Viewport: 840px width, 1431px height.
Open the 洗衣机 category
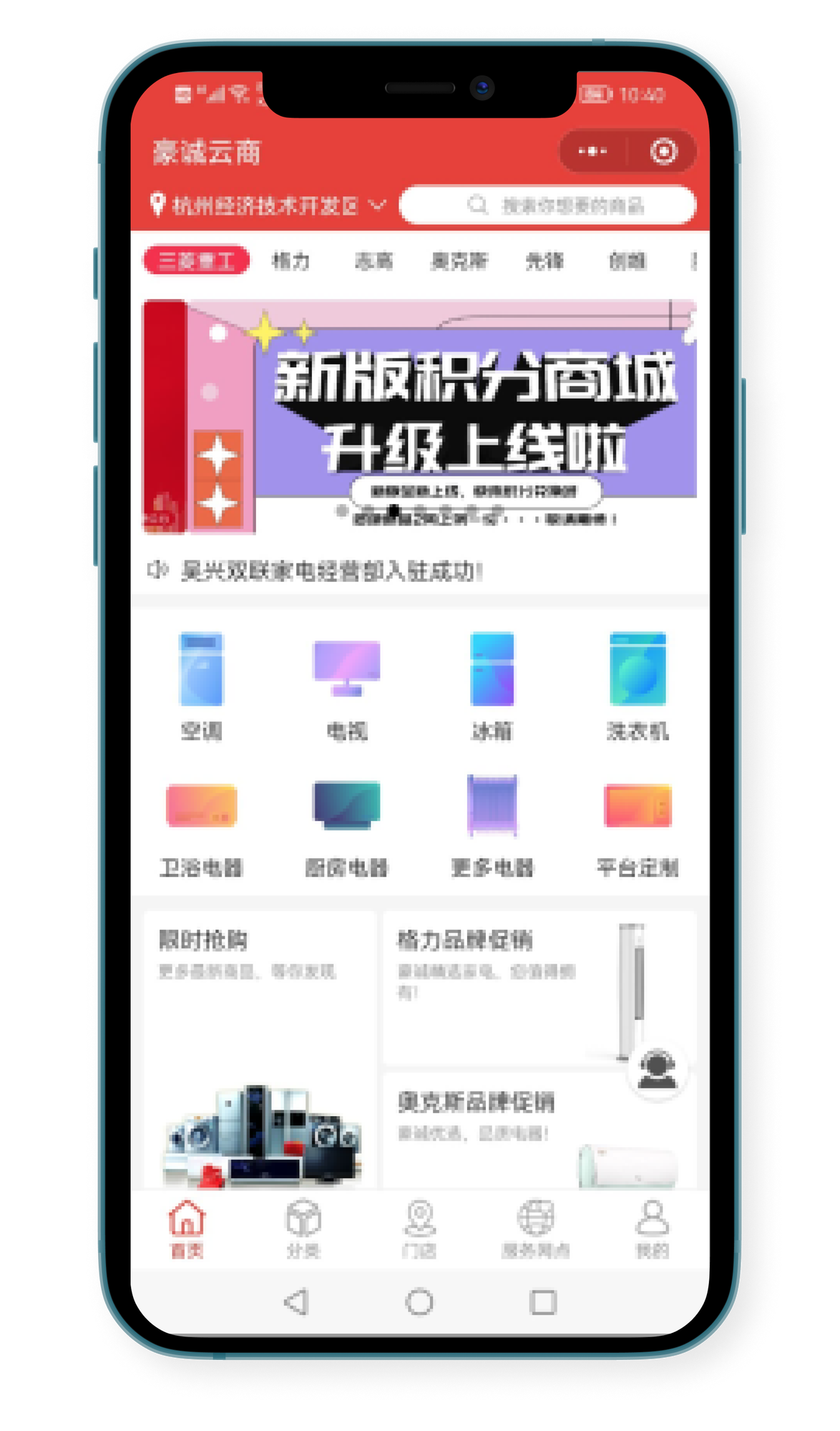pos(638,684)
